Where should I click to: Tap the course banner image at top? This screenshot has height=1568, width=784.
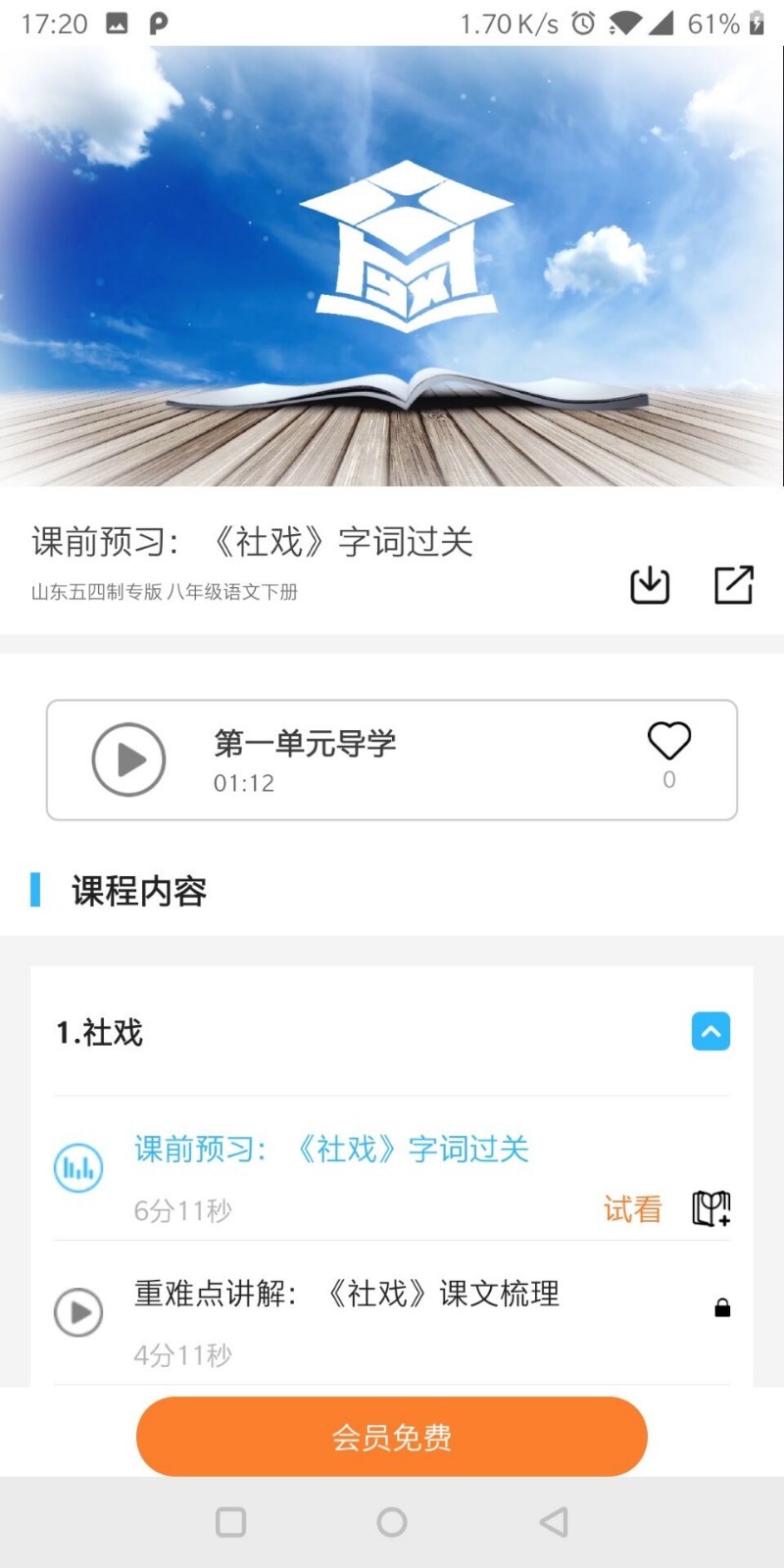392,265
